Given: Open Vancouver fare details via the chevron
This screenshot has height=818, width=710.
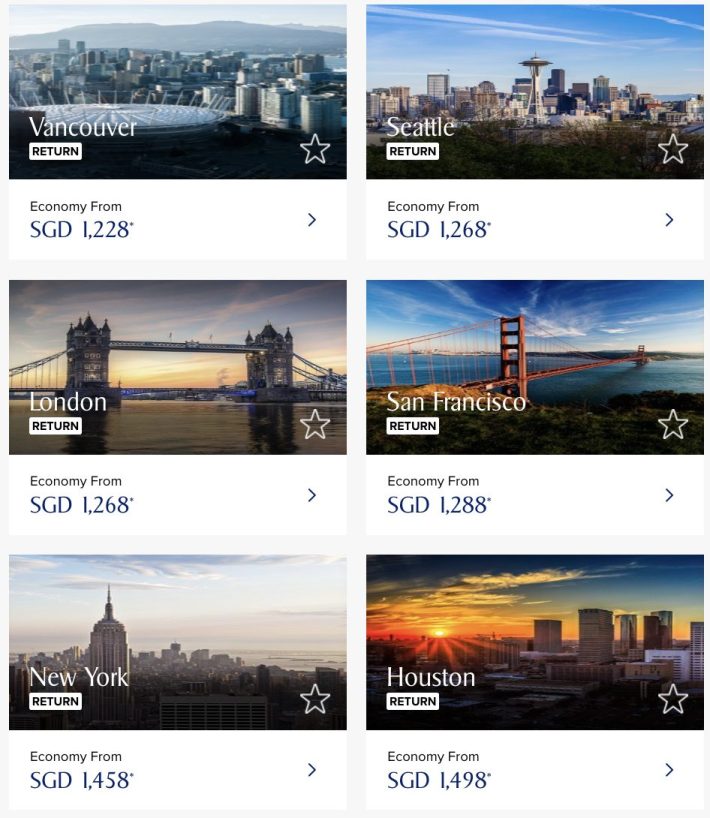Looking at the screenshot, I should pos(312,220).
